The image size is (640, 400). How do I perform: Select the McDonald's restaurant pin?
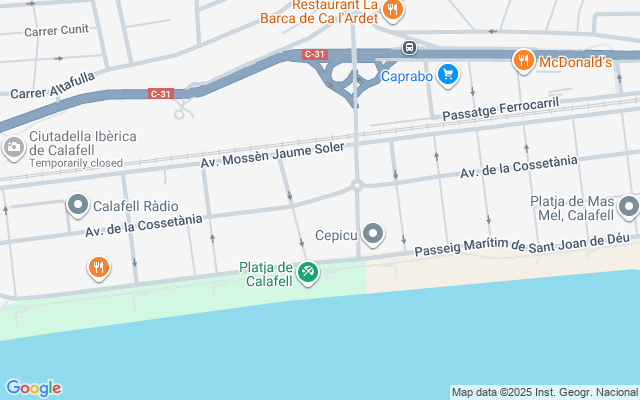click(x=523, y=62)
